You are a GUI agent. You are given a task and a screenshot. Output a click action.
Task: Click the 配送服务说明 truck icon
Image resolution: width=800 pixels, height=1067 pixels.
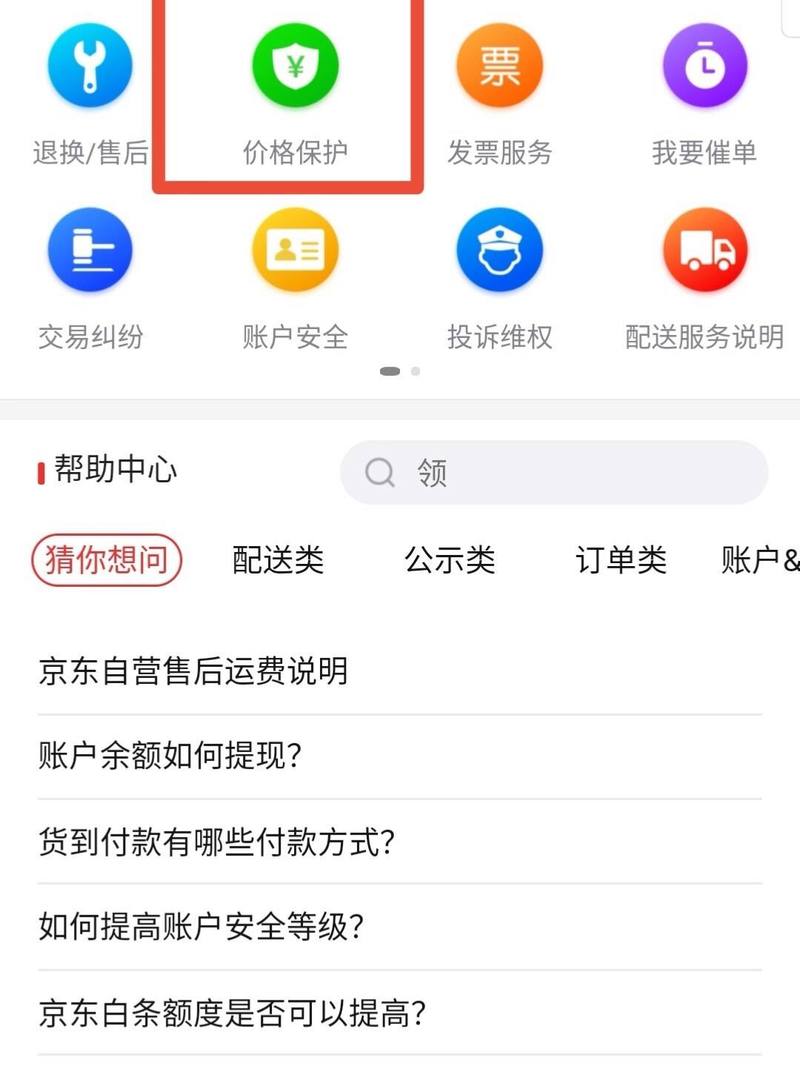tap(705, 248)
